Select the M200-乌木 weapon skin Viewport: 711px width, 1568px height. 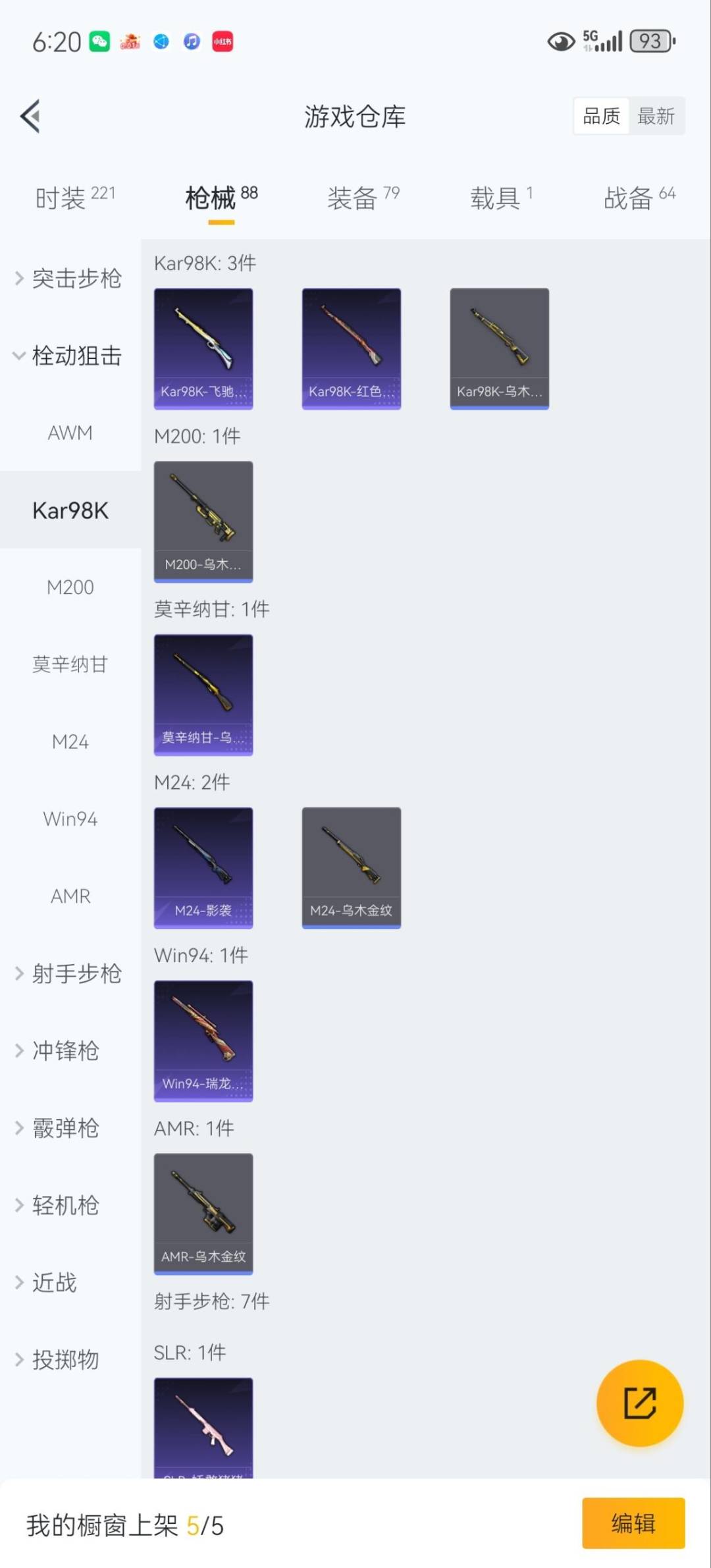(x=203, y=520)
